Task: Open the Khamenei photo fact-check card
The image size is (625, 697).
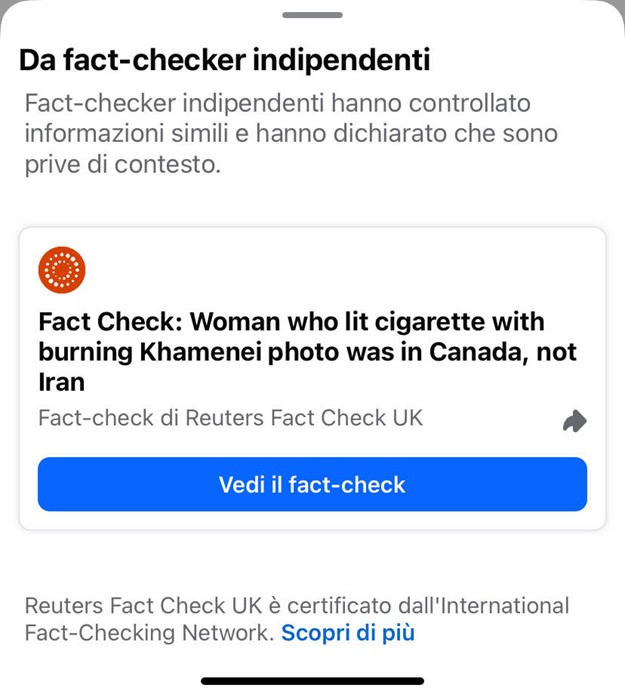Action: (307, 352)
